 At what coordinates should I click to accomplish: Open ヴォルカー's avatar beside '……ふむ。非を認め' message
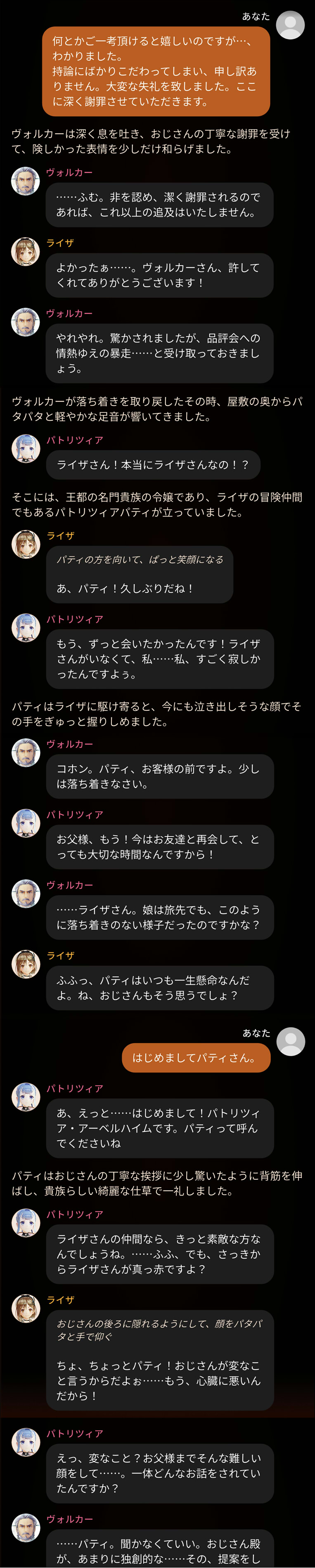[x=26, y=181]
